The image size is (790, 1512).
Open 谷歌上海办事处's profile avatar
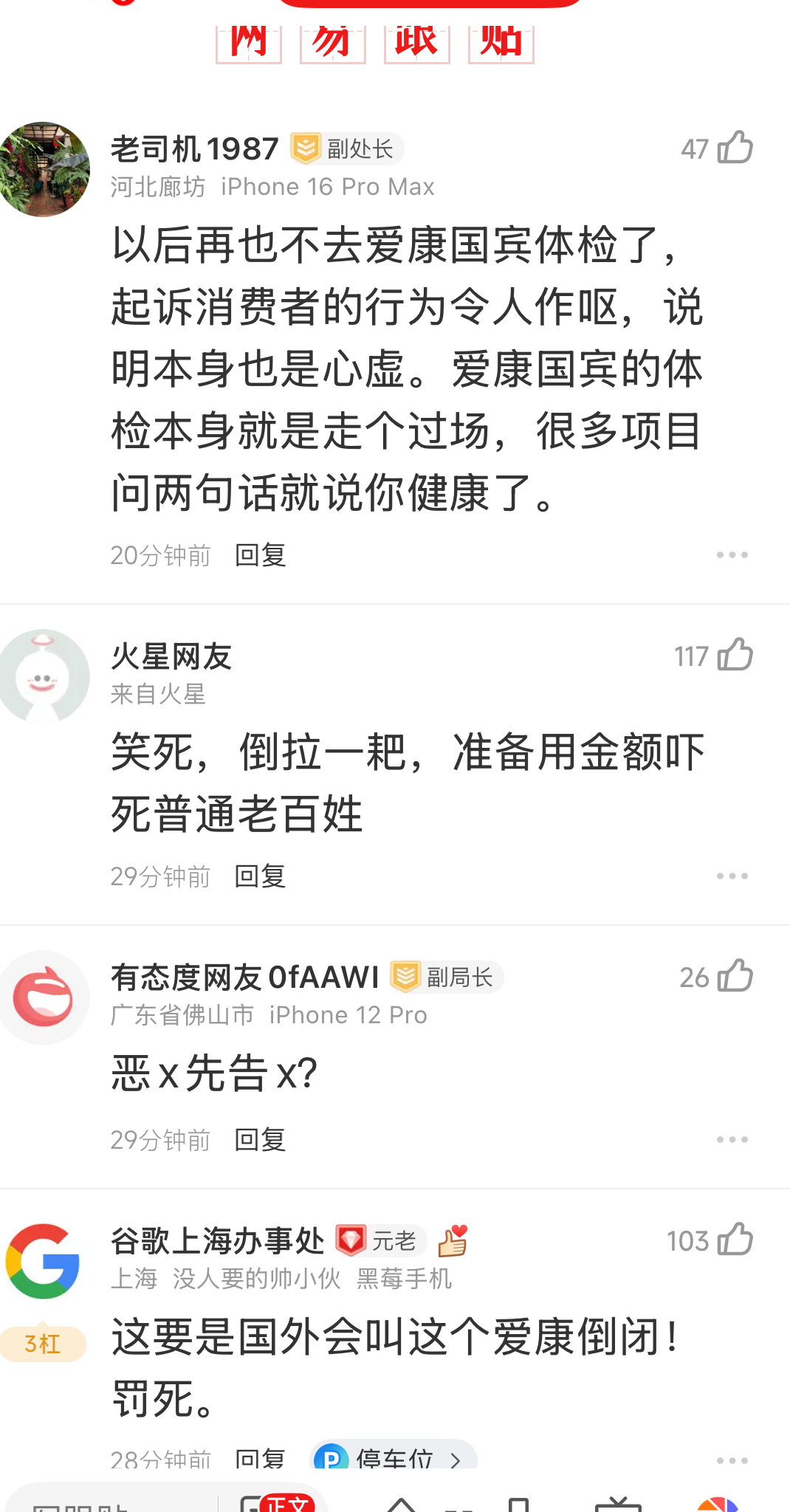[44, 1261]
